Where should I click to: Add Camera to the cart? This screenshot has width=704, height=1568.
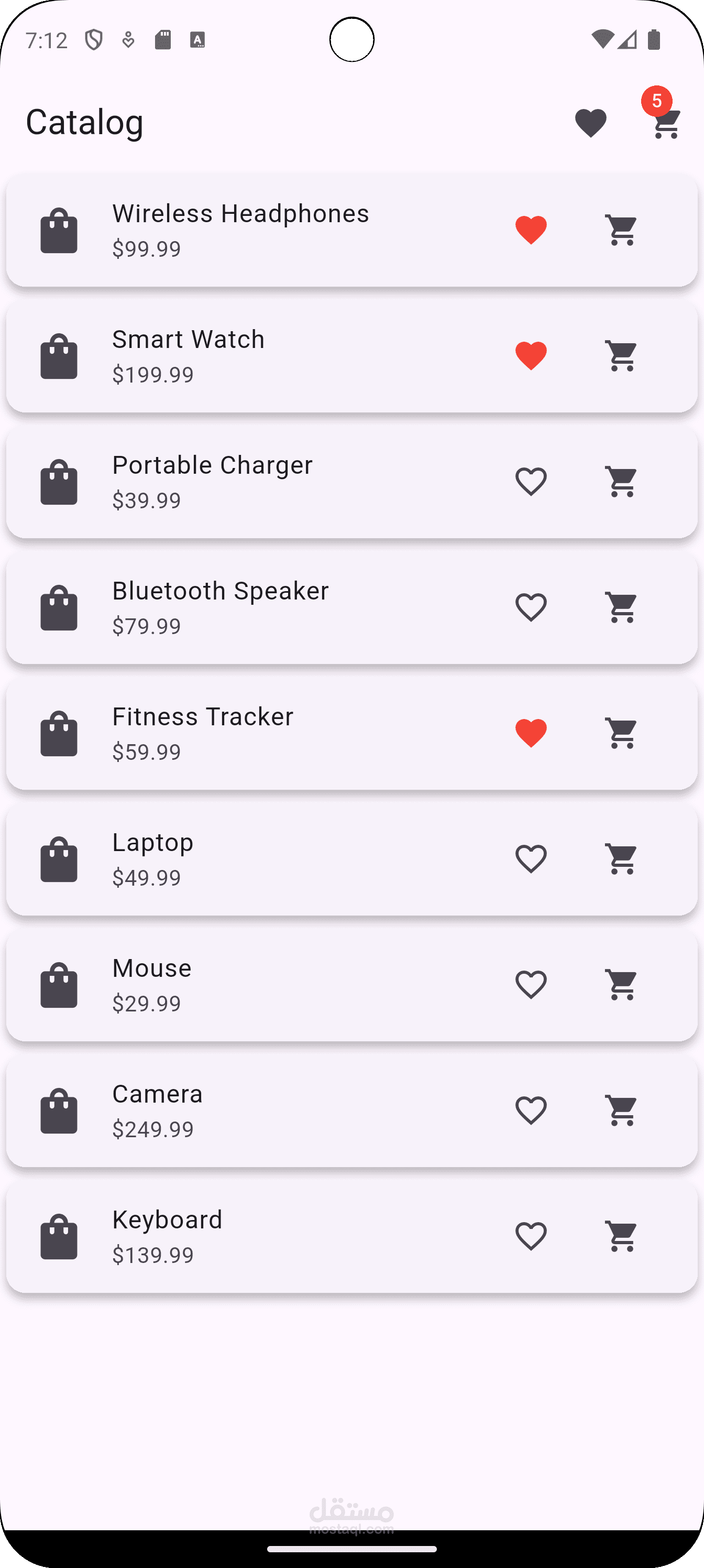621,1110
